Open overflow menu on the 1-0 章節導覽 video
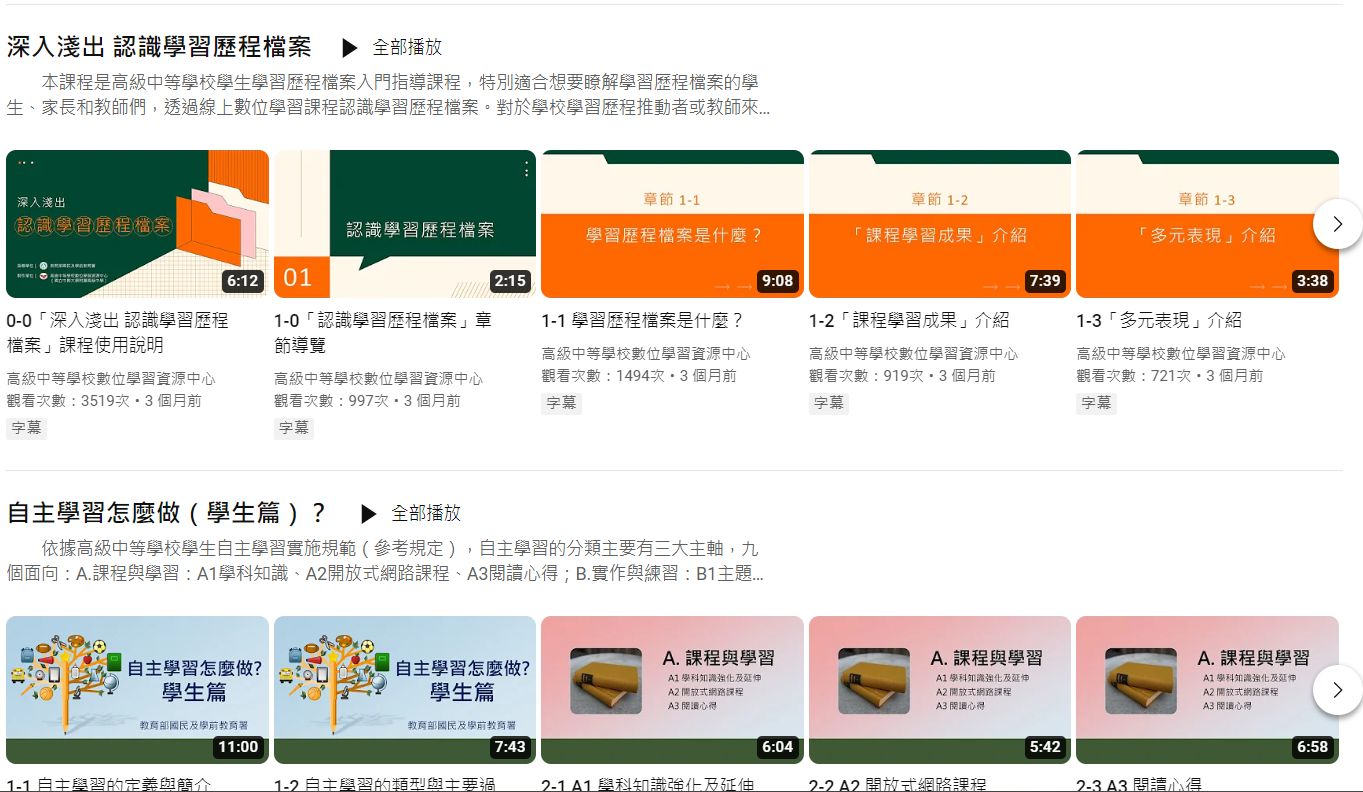This screenshot has height=792, width=1363. [527, 170]
